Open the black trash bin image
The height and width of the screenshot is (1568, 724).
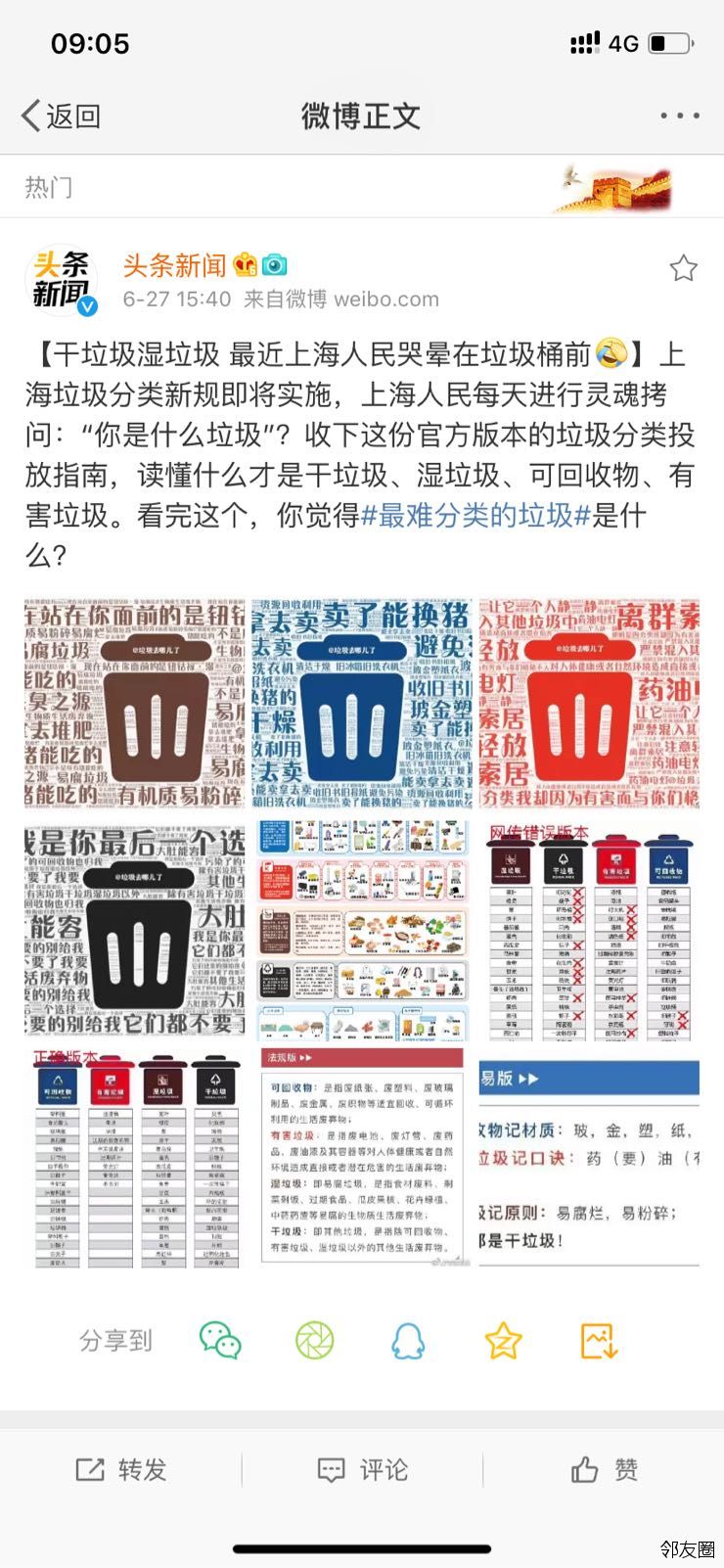click(135, 931)
